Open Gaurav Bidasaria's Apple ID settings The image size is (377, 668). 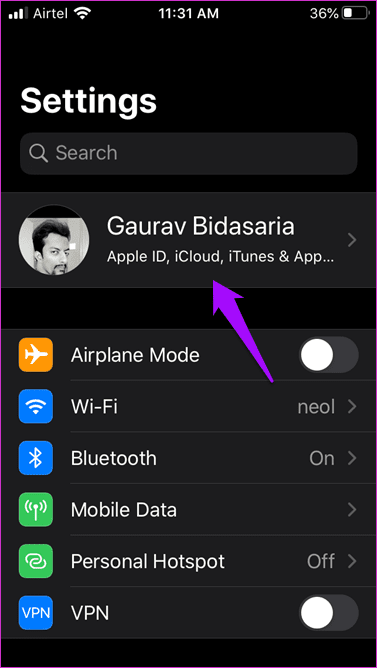(x=188, y=240)
